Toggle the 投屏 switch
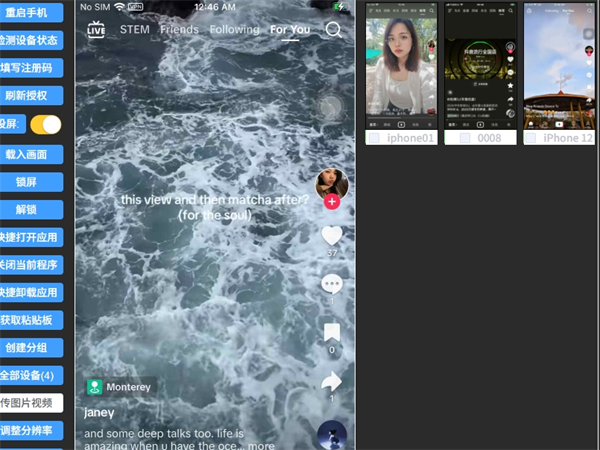Image resolution: width=600 pixels, height=450 pixels. click(46, 125)
